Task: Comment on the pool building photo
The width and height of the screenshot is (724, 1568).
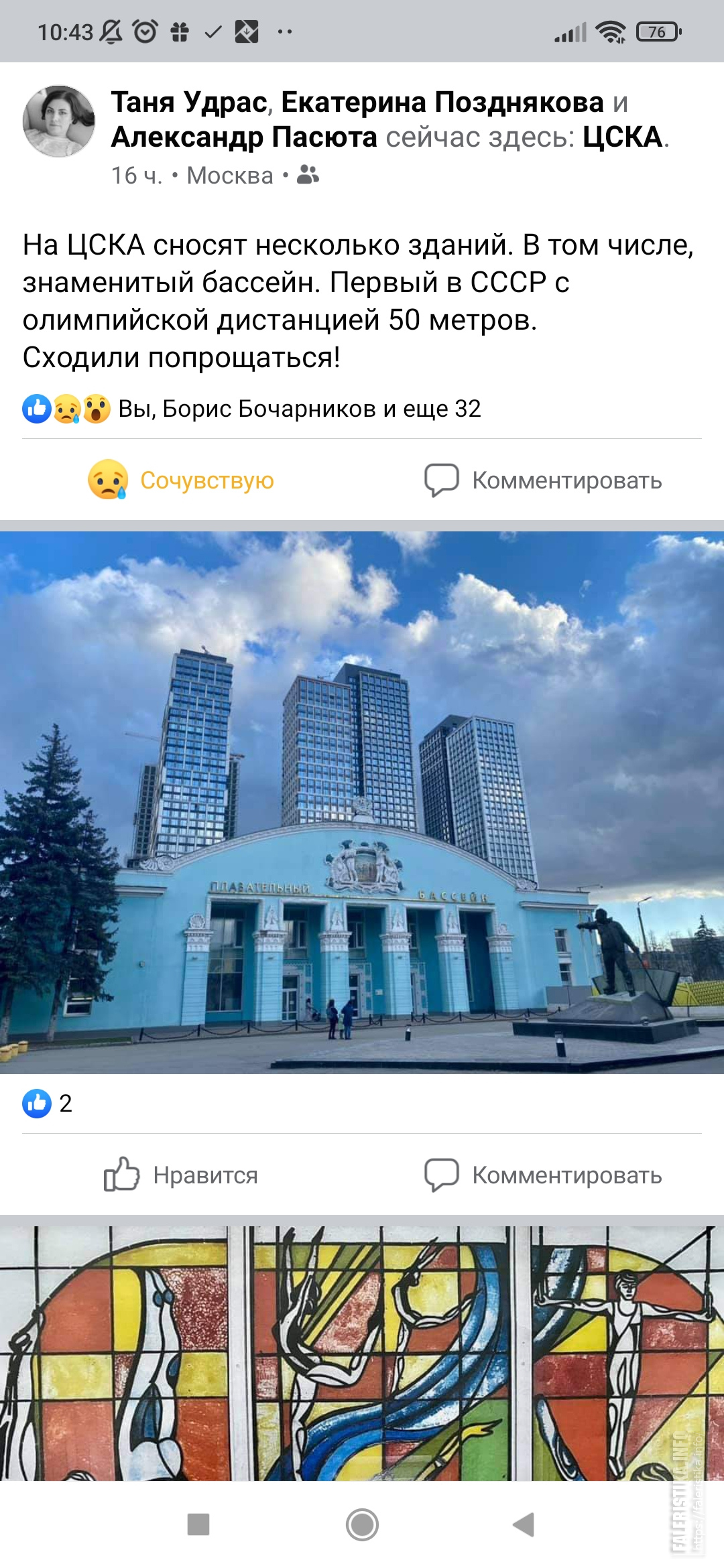Action: point(543,1175)
